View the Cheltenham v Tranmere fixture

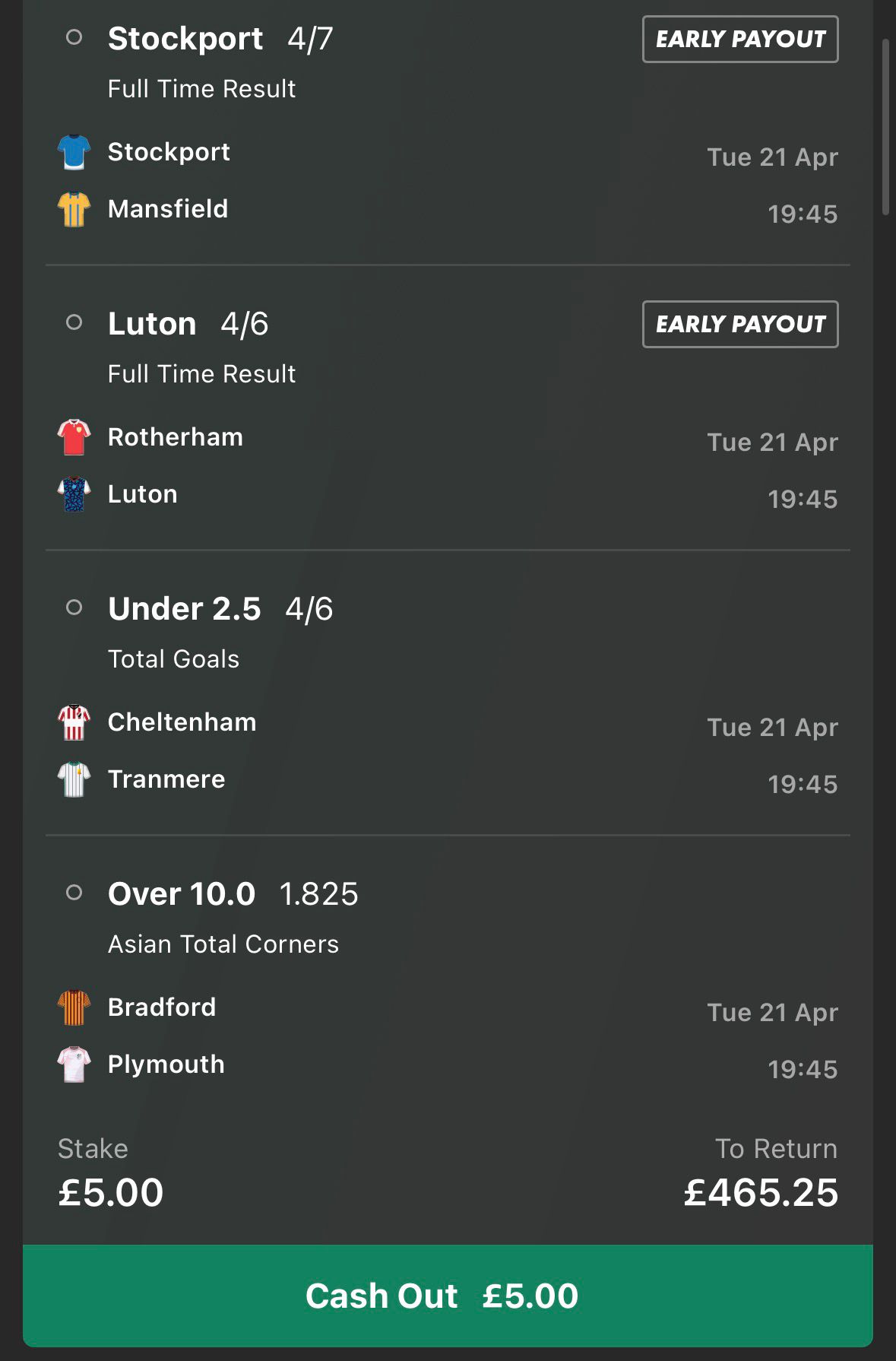(182, 750)
